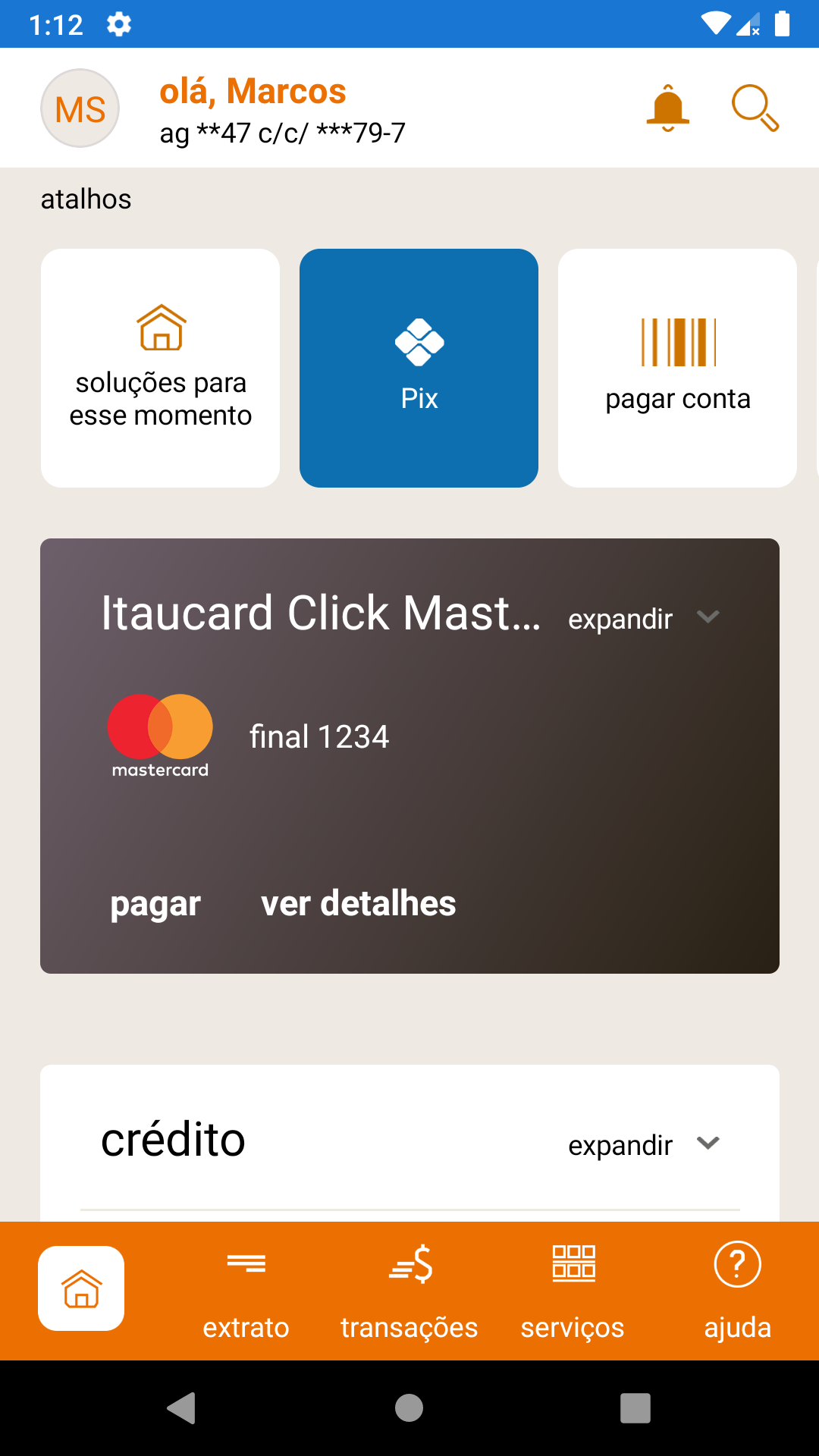The width and height of the screenshot is (819, 1456).
Task: Select the pagar conta shortcut
Action: click(x=677, y=368)
